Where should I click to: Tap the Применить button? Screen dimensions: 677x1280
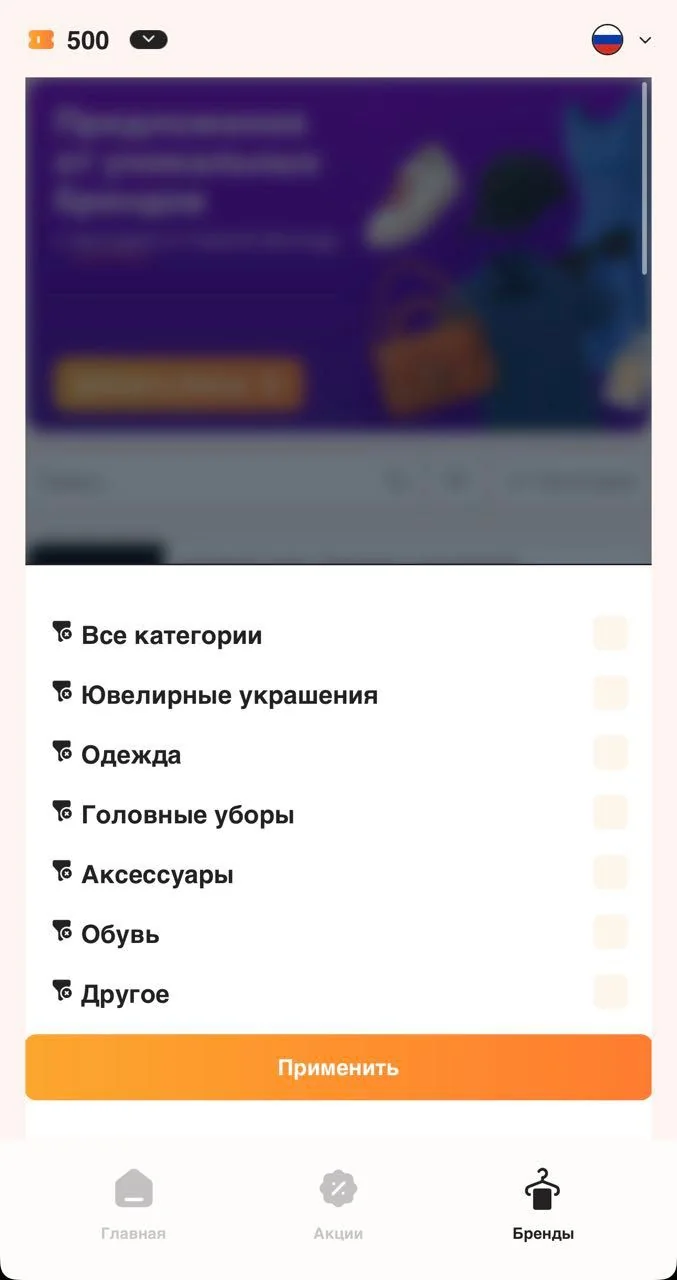(338, 1067)
